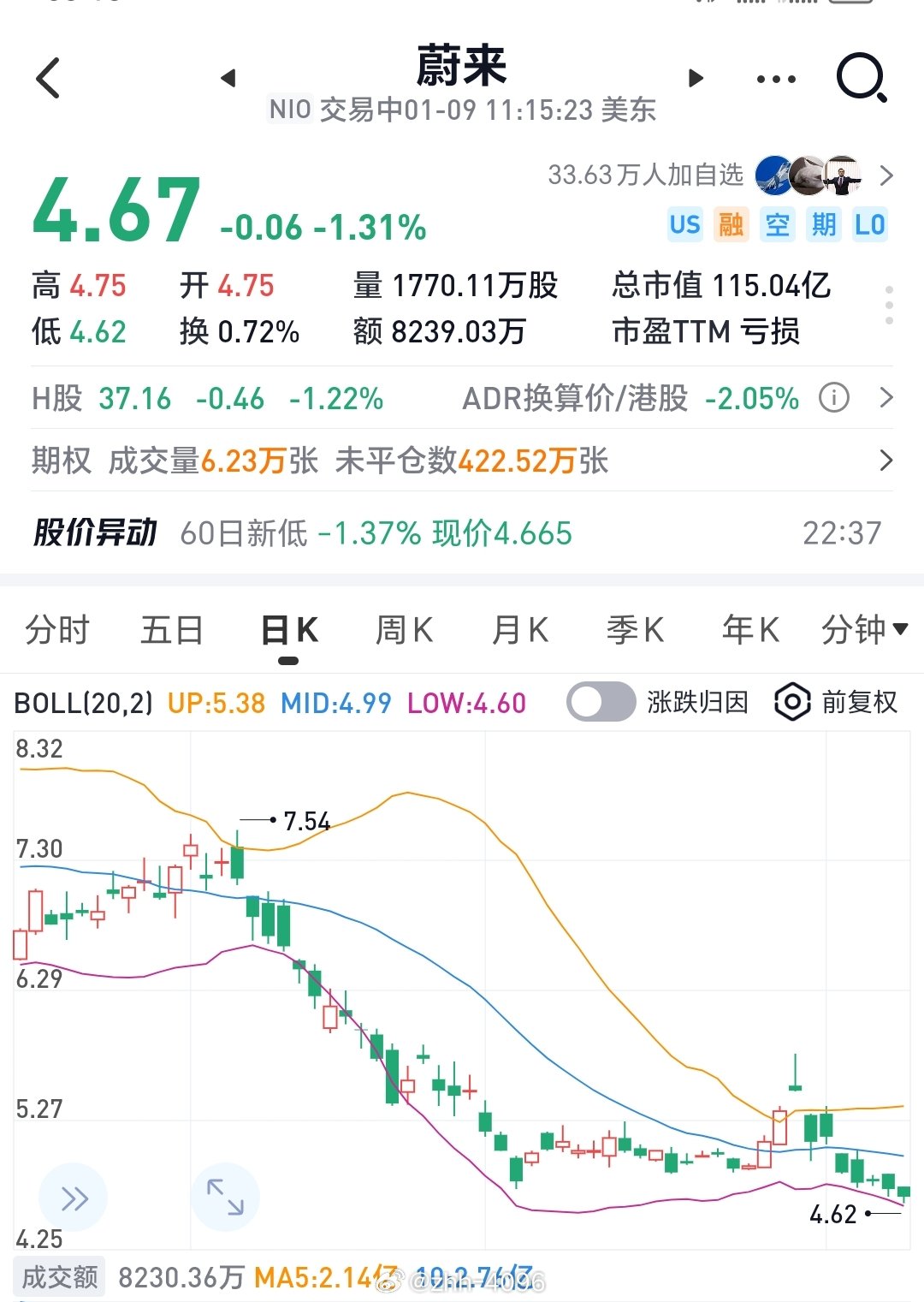Switch to the 分时 chart tab
Screen dimensions: 924x1302
pos(56,631)
